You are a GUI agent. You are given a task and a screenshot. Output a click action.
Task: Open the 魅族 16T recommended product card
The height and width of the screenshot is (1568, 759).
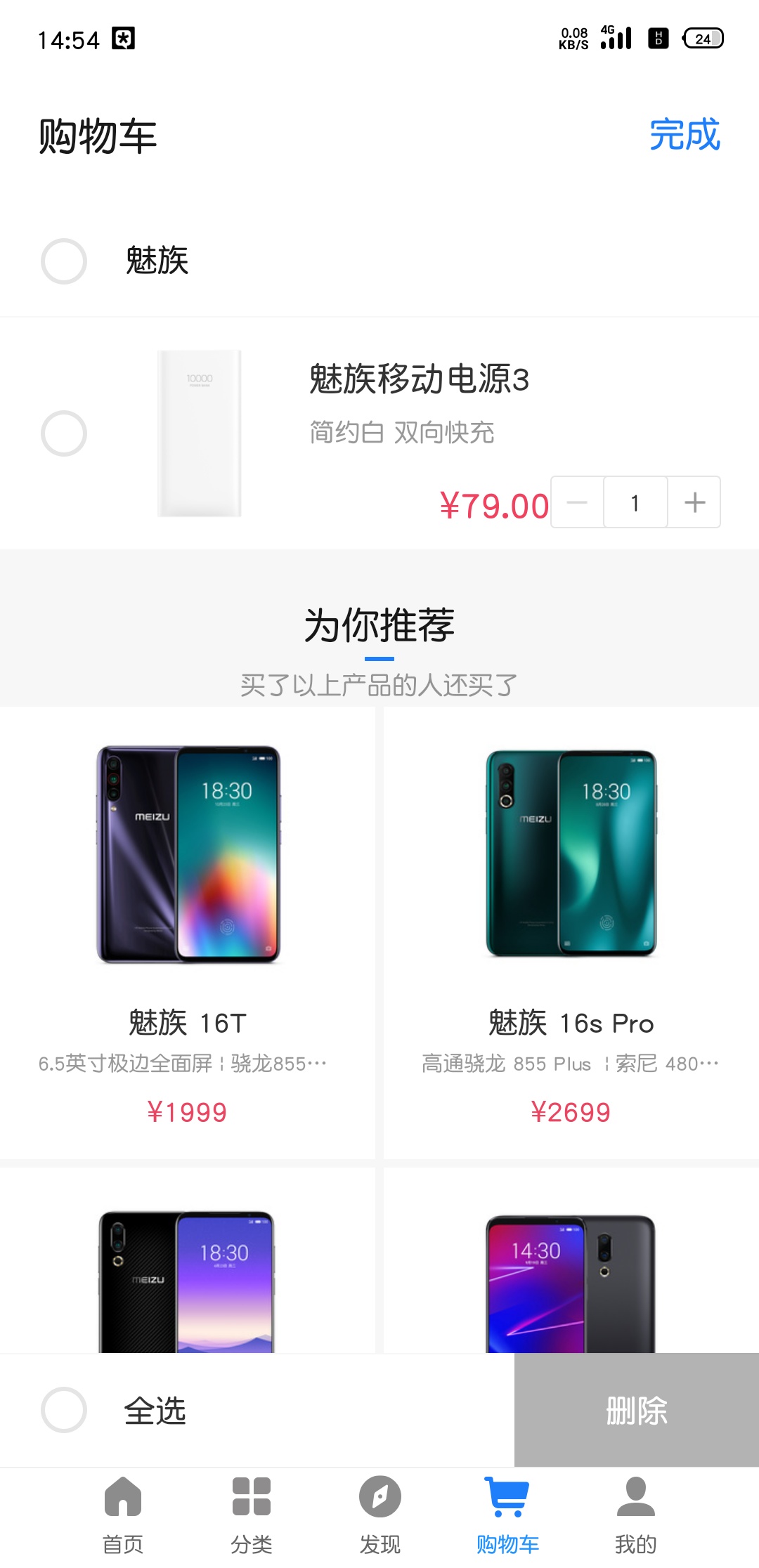point(188,933)
